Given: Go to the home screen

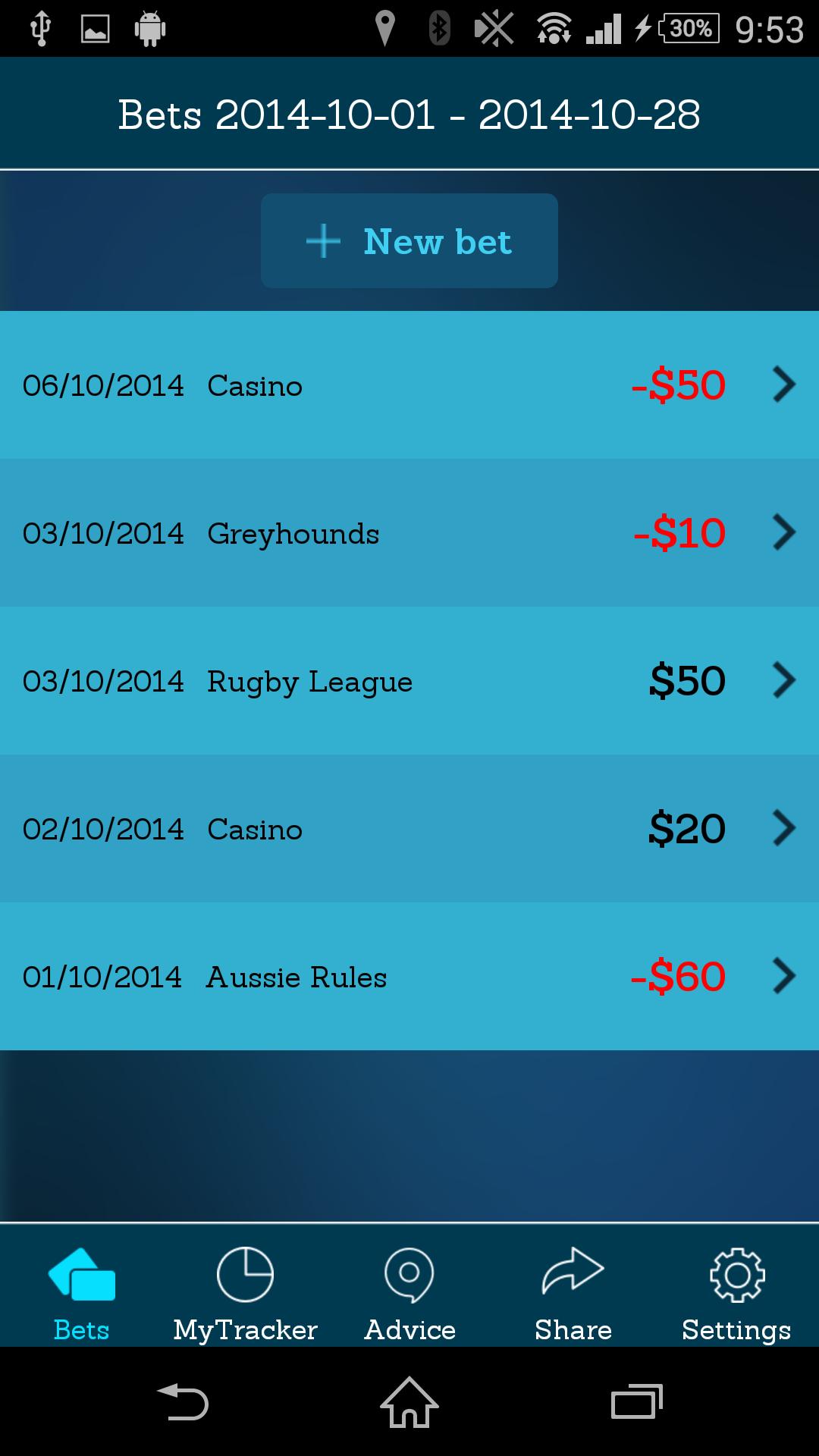Looking at the screenshot, I should click(x=409, y=1401).
